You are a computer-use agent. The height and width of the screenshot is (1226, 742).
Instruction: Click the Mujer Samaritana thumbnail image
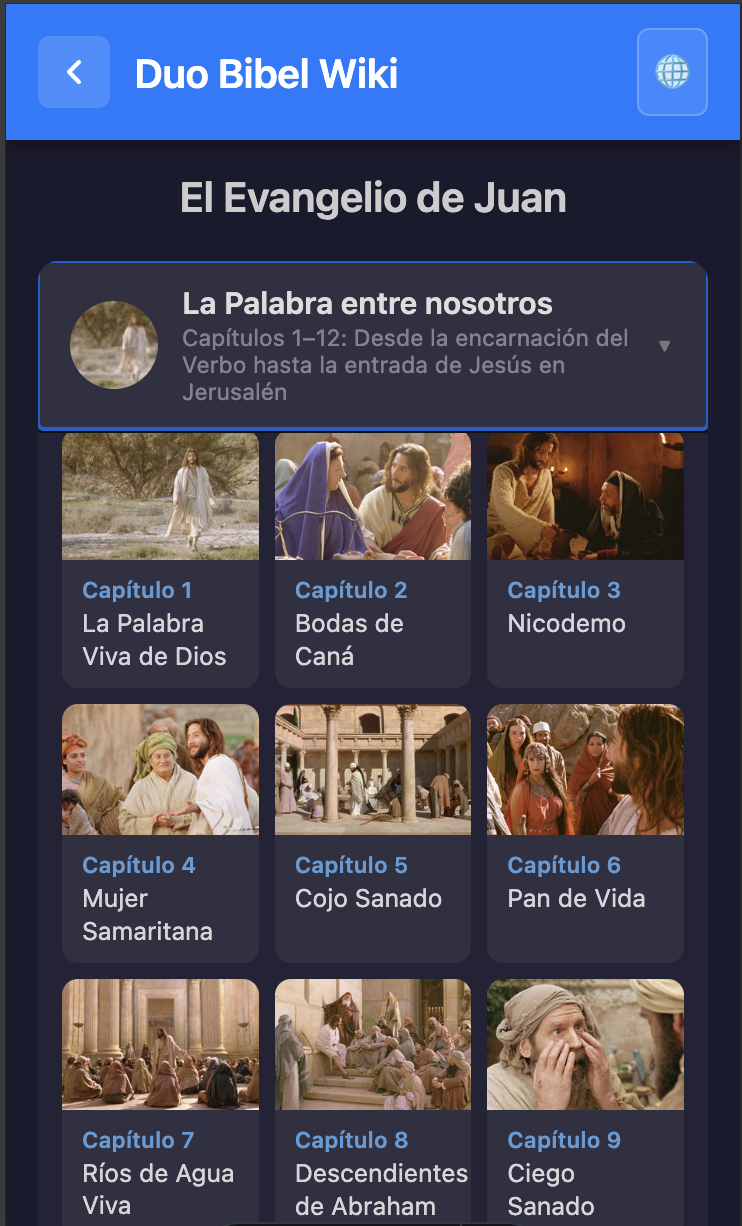pos(160,770)
